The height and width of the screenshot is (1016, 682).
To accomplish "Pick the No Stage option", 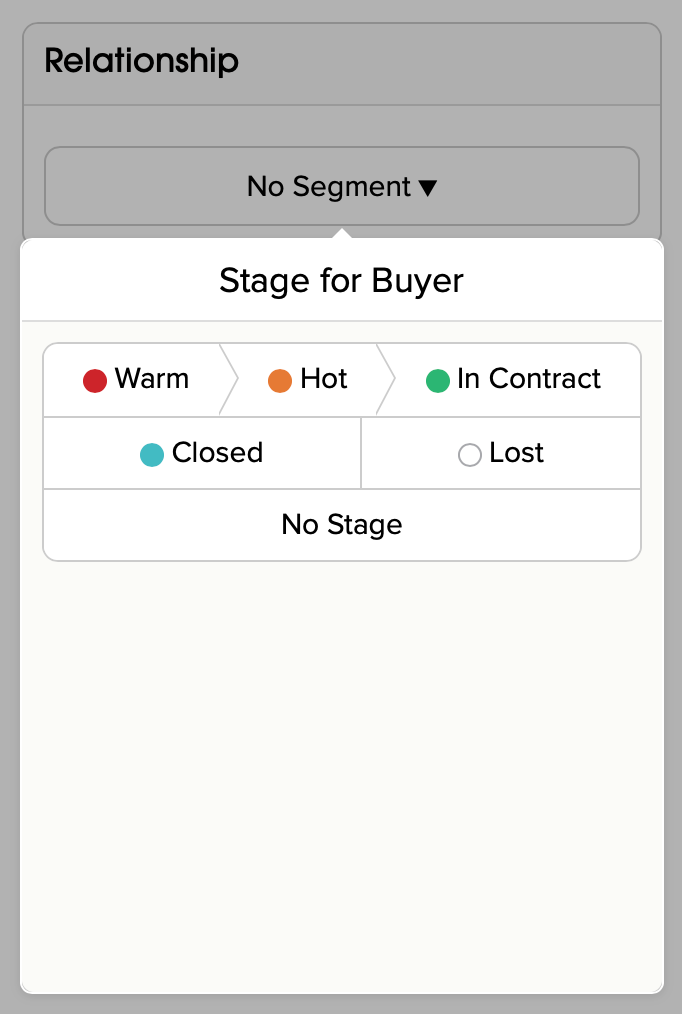I will [x=342, y=525].
